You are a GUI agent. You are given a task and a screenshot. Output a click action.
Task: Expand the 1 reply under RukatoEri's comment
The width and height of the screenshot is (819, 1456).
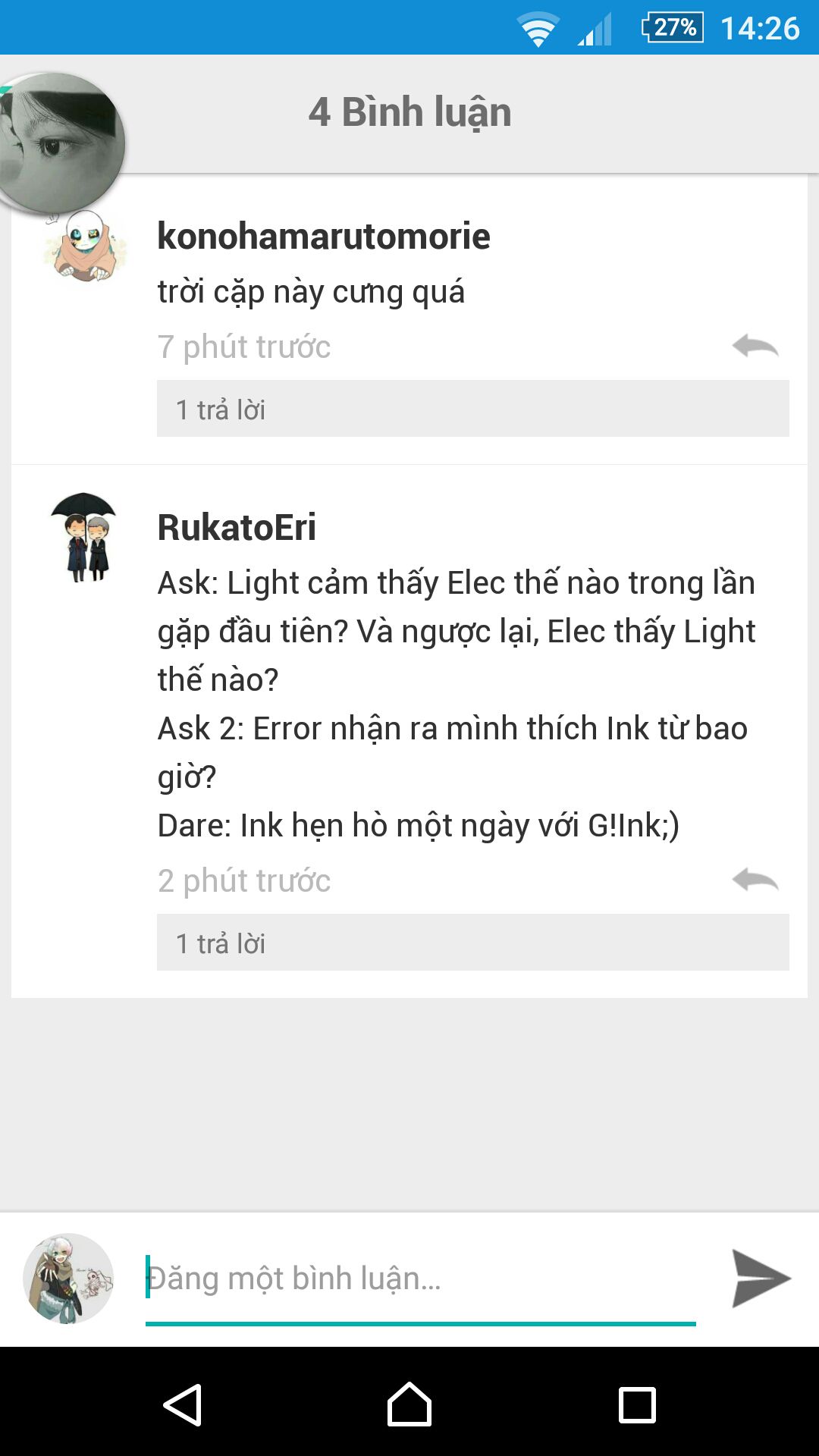tap(472, 943)
